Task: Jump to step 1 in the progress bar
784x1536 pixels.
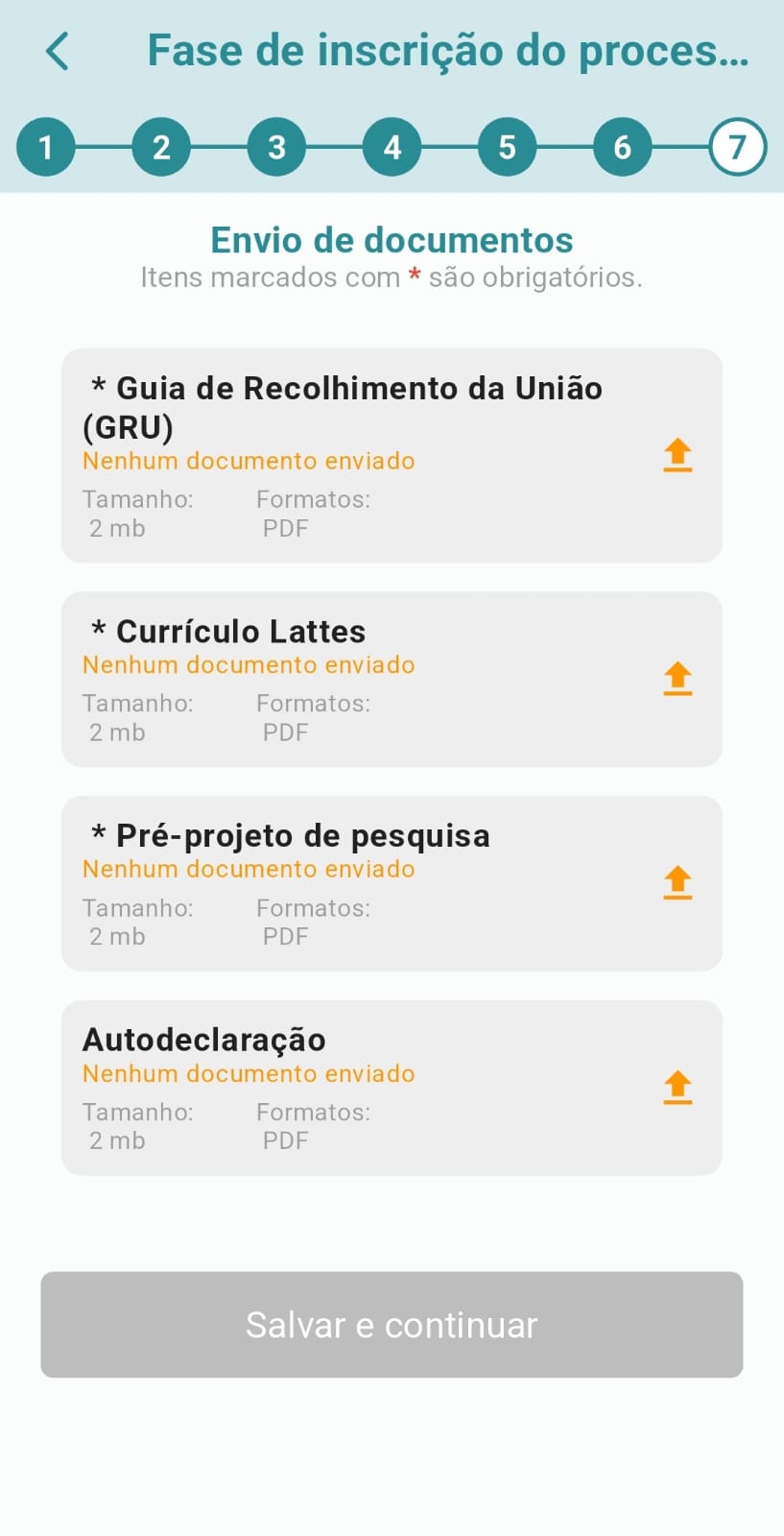Action: [46, 147]
